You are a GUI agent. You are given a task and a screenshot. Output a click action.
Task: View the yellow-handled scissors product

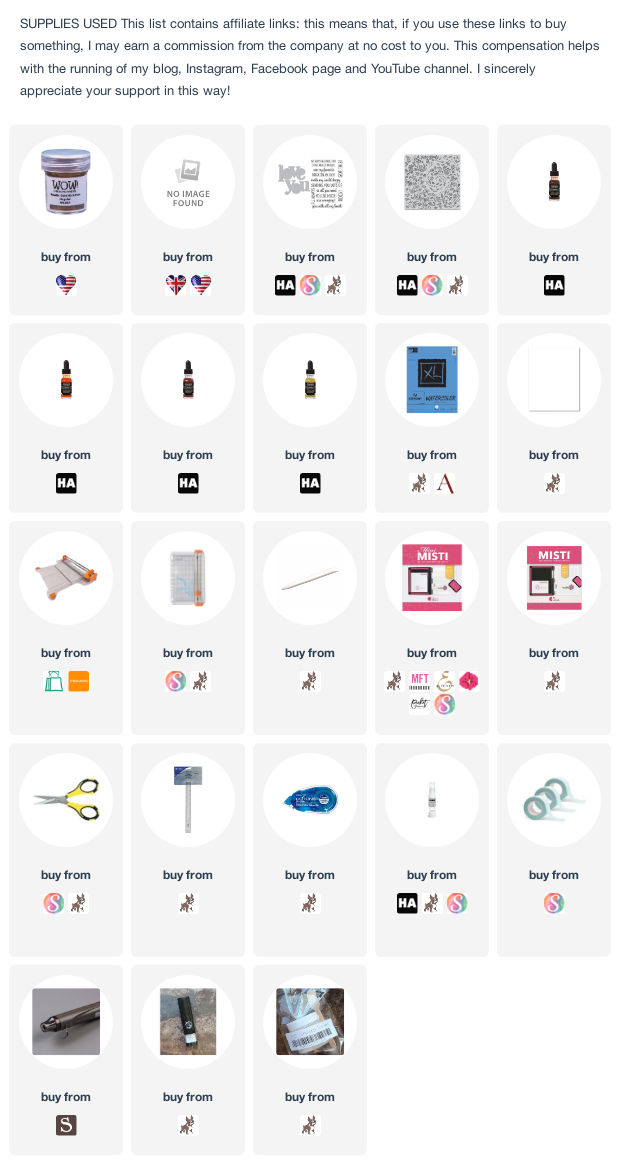pos(66,800)
